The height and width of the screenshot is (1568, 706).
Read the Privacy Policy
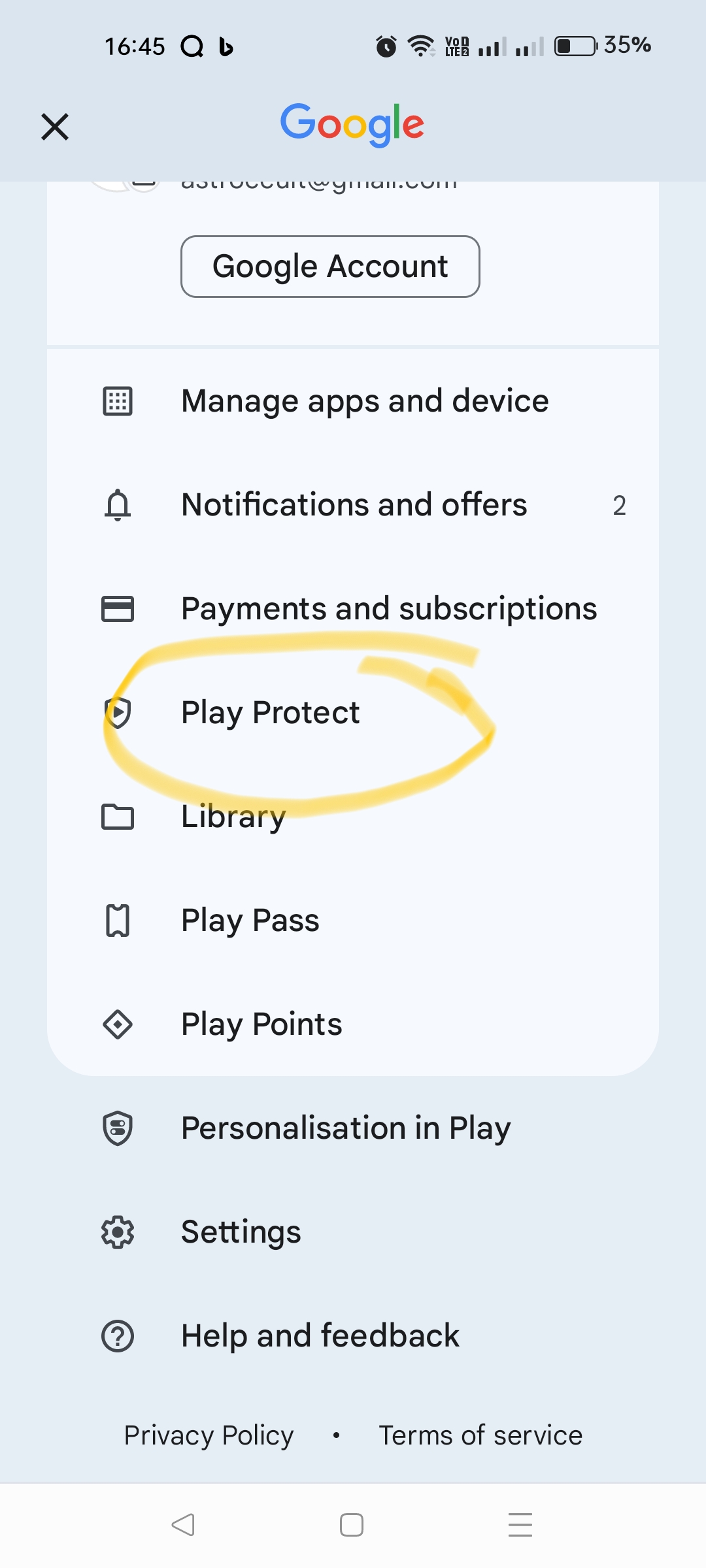209,1435
